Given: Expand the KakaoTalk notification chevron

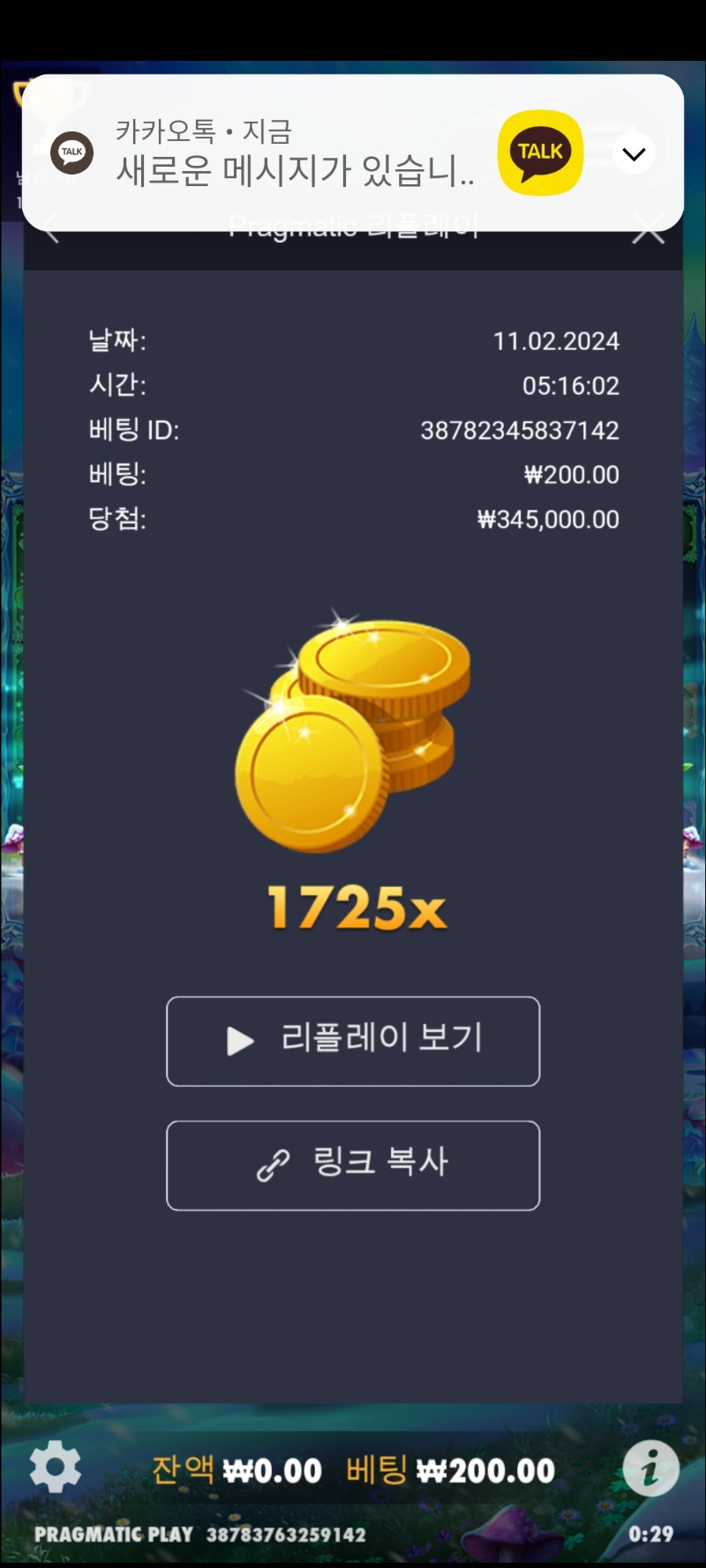Looking at the screenshot, I should pos(634,154).
